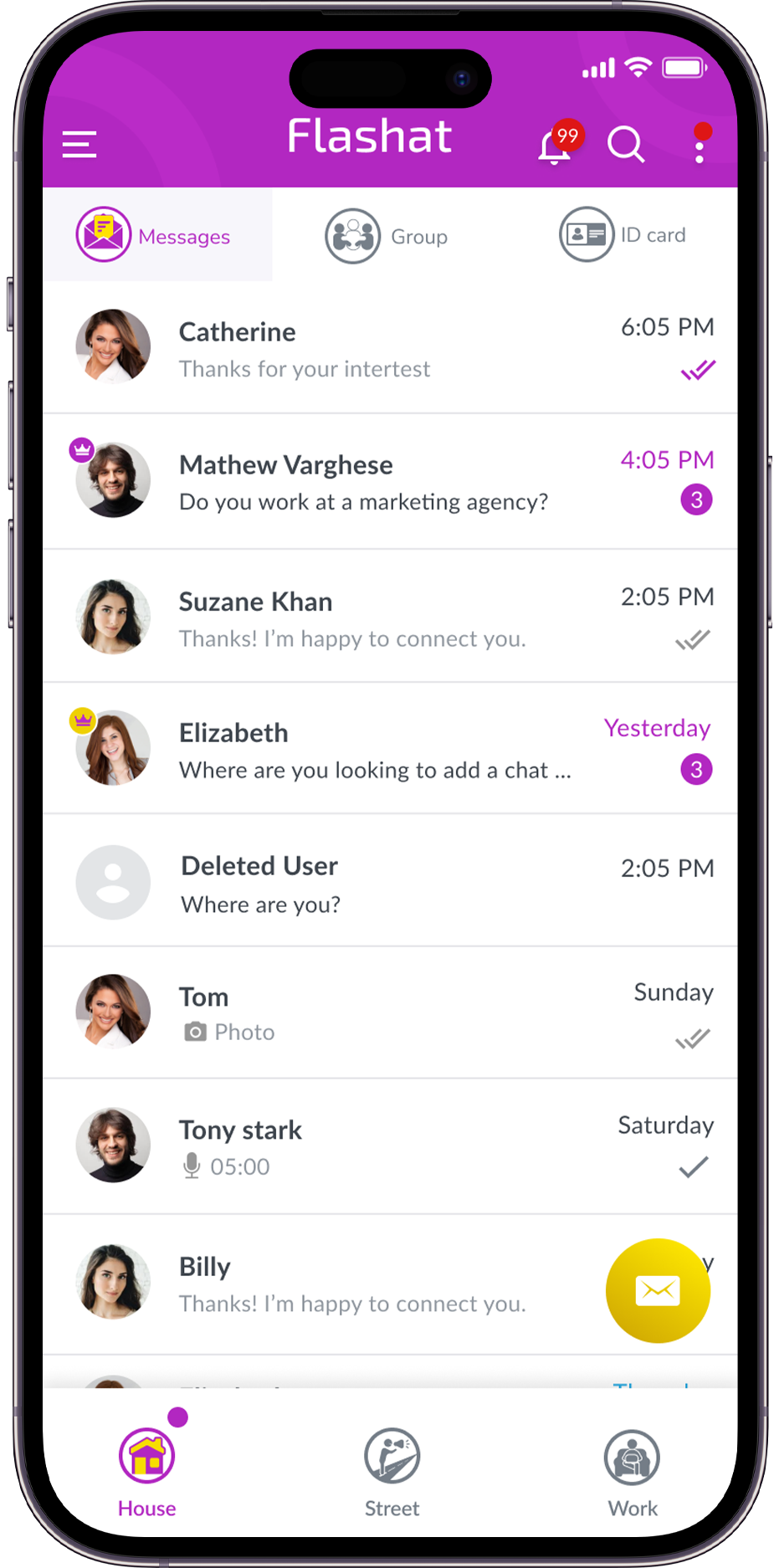Viewport: 779px width, 1568px height.
Task: Open Billy's conversation
Action: click(x=351, y=1284)
